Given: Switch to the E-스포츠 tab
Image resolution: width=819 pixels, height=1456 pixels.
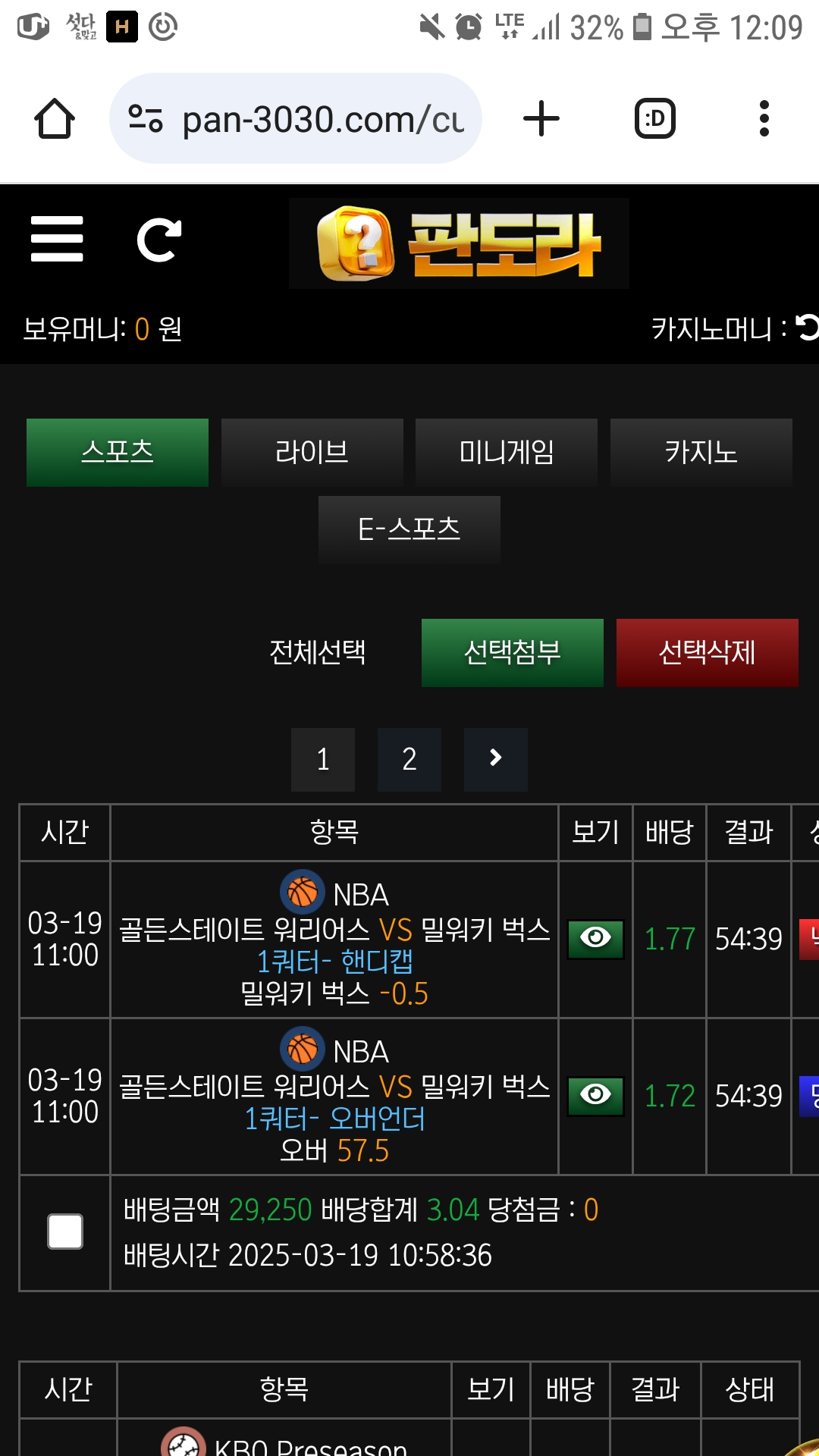Looking at the screenshot, I should tap(409, 529).
